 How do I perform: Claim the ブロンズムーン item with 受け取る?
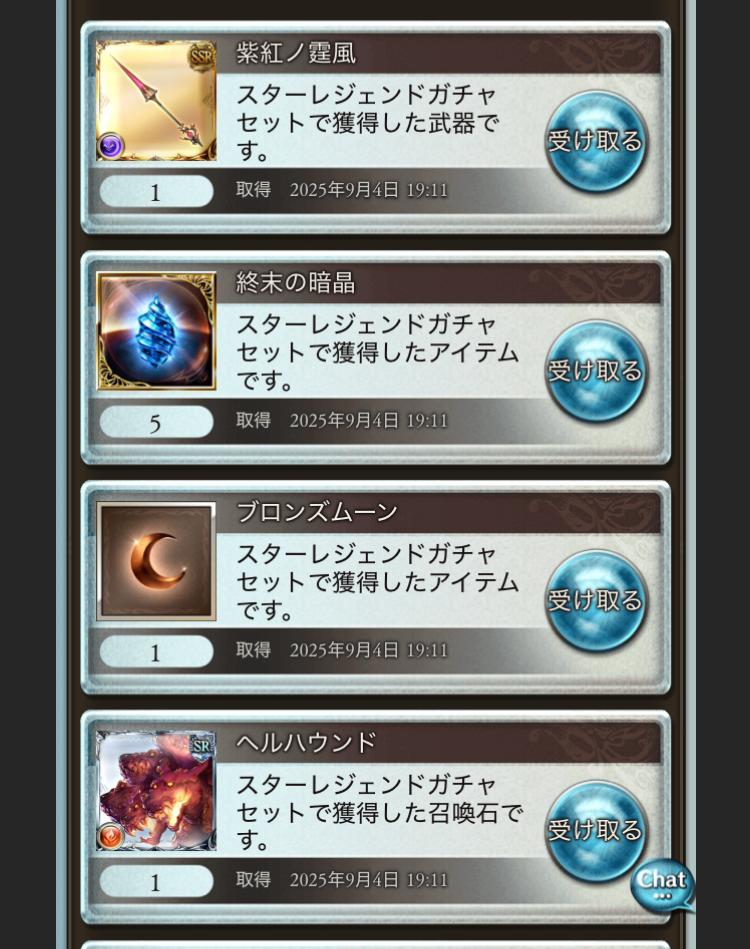click(x=596, y=602)
